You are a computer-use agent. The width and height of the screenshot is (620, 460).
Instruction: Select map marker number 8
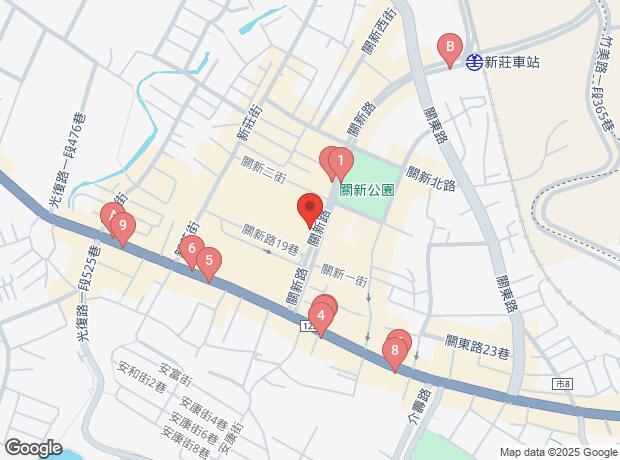pyautogui.click(x=395, y=354)
